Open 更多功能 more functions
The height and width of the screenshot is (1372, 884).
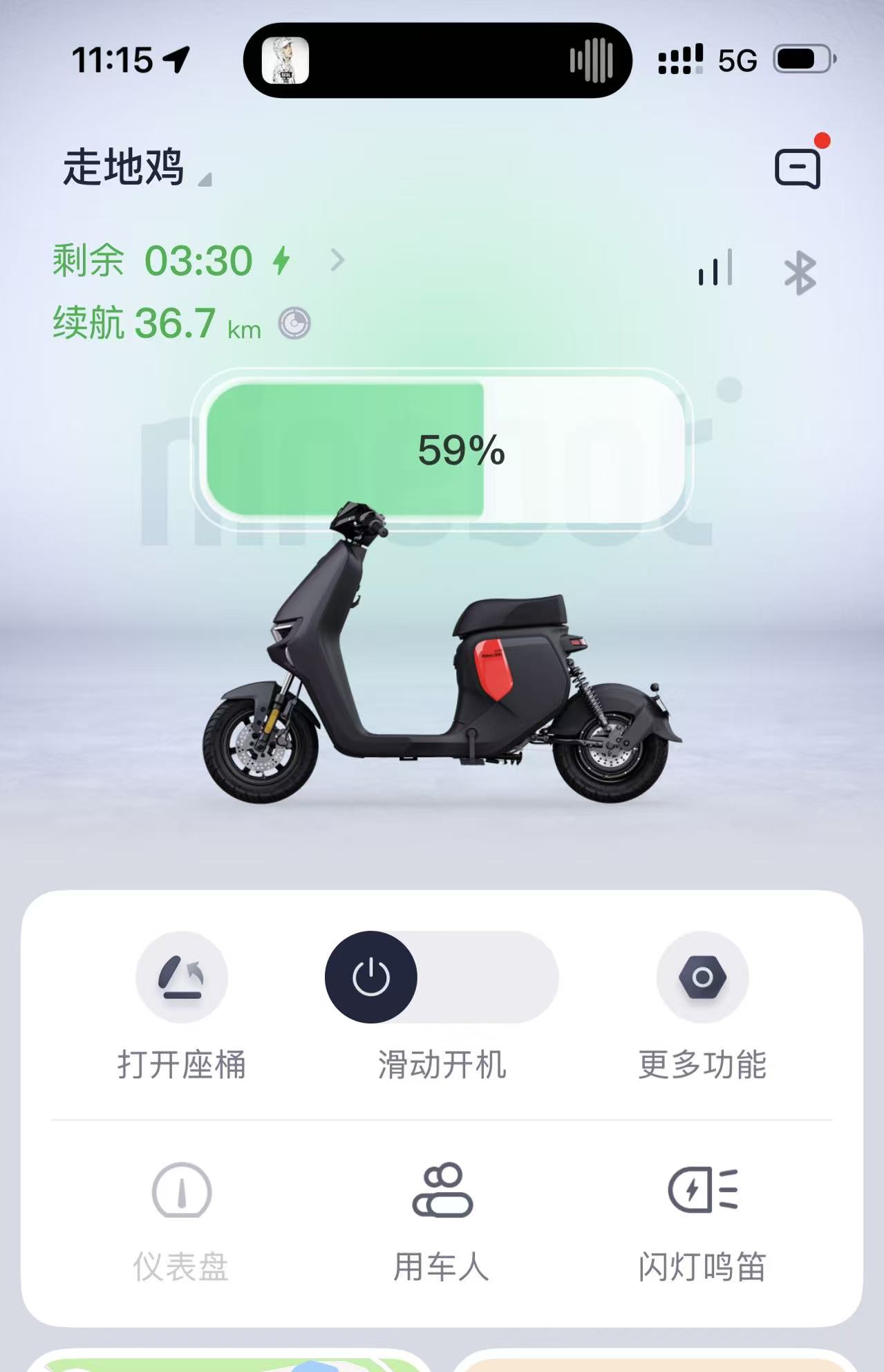702,977
